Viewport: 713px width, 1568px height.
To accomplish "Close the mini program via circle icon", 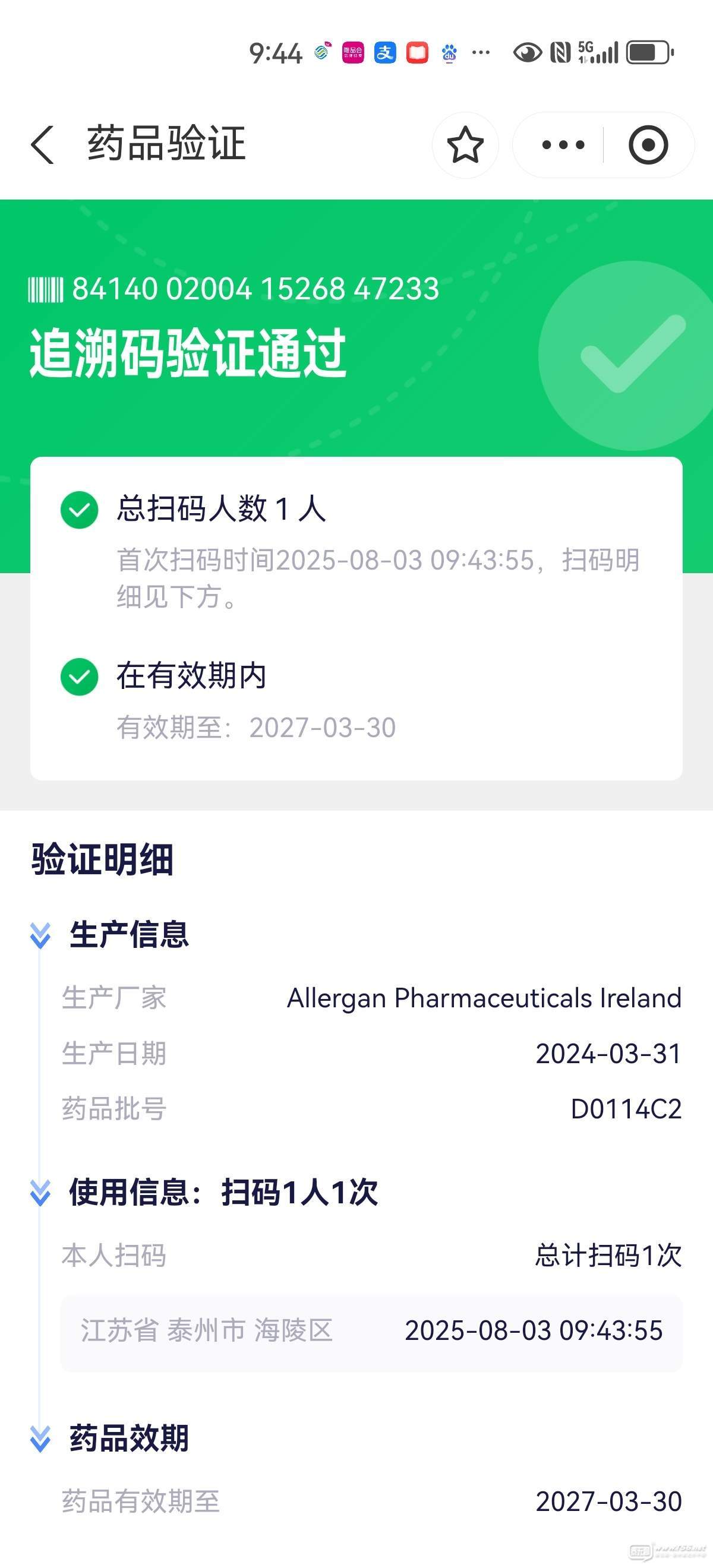I will [648, 145].
